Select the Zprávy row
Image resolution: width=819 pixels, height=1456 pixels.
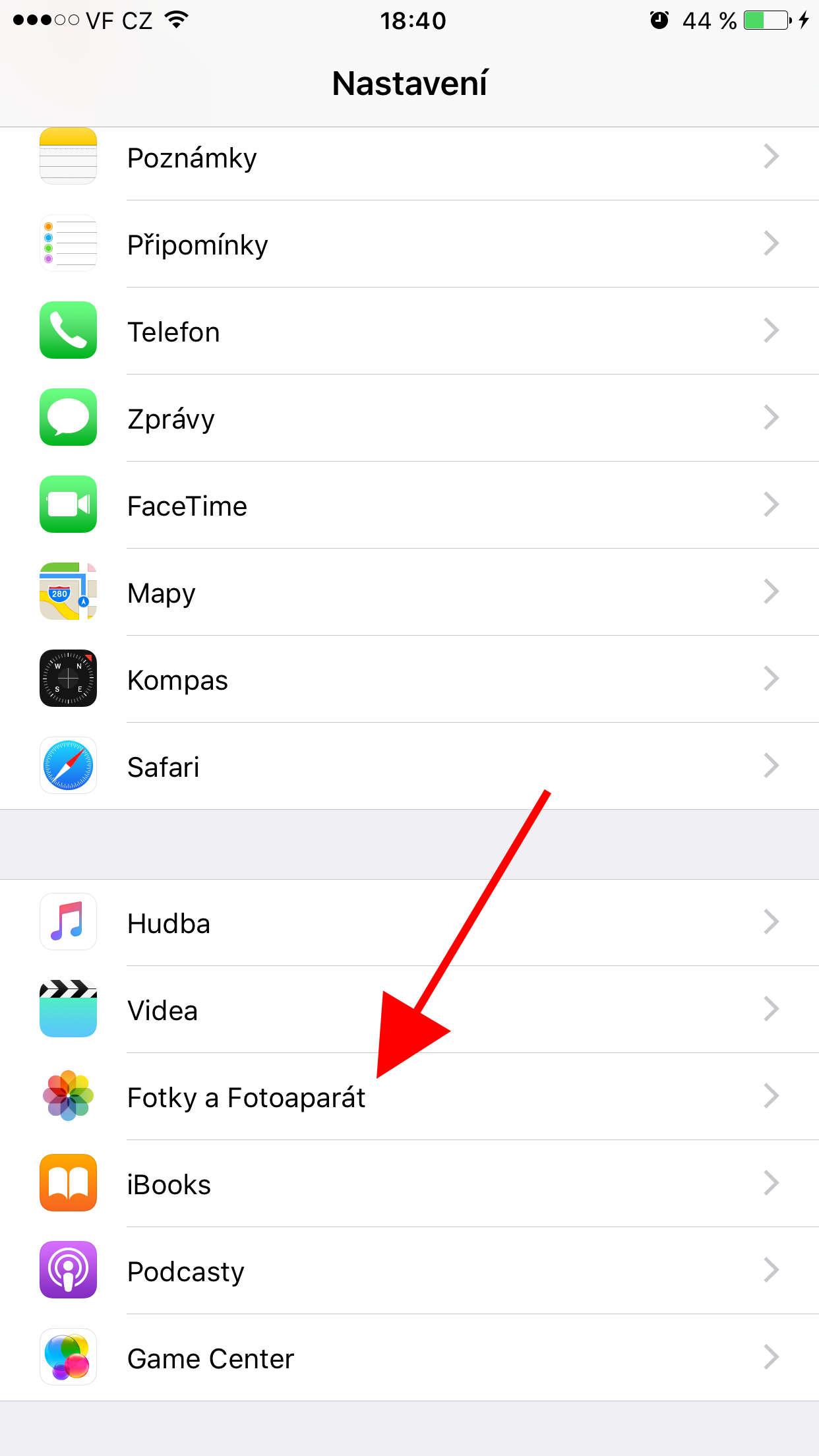pyautogui.click(x=409, y=419)
